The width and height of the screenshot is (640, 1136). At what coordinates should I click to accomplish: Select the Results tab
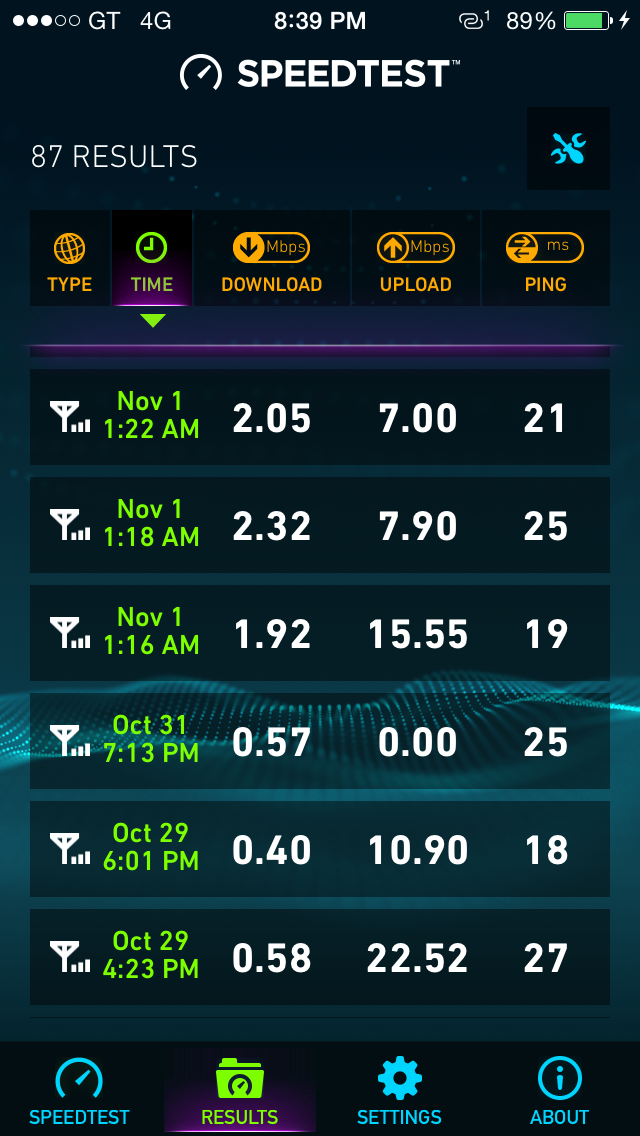(240, 1090)
